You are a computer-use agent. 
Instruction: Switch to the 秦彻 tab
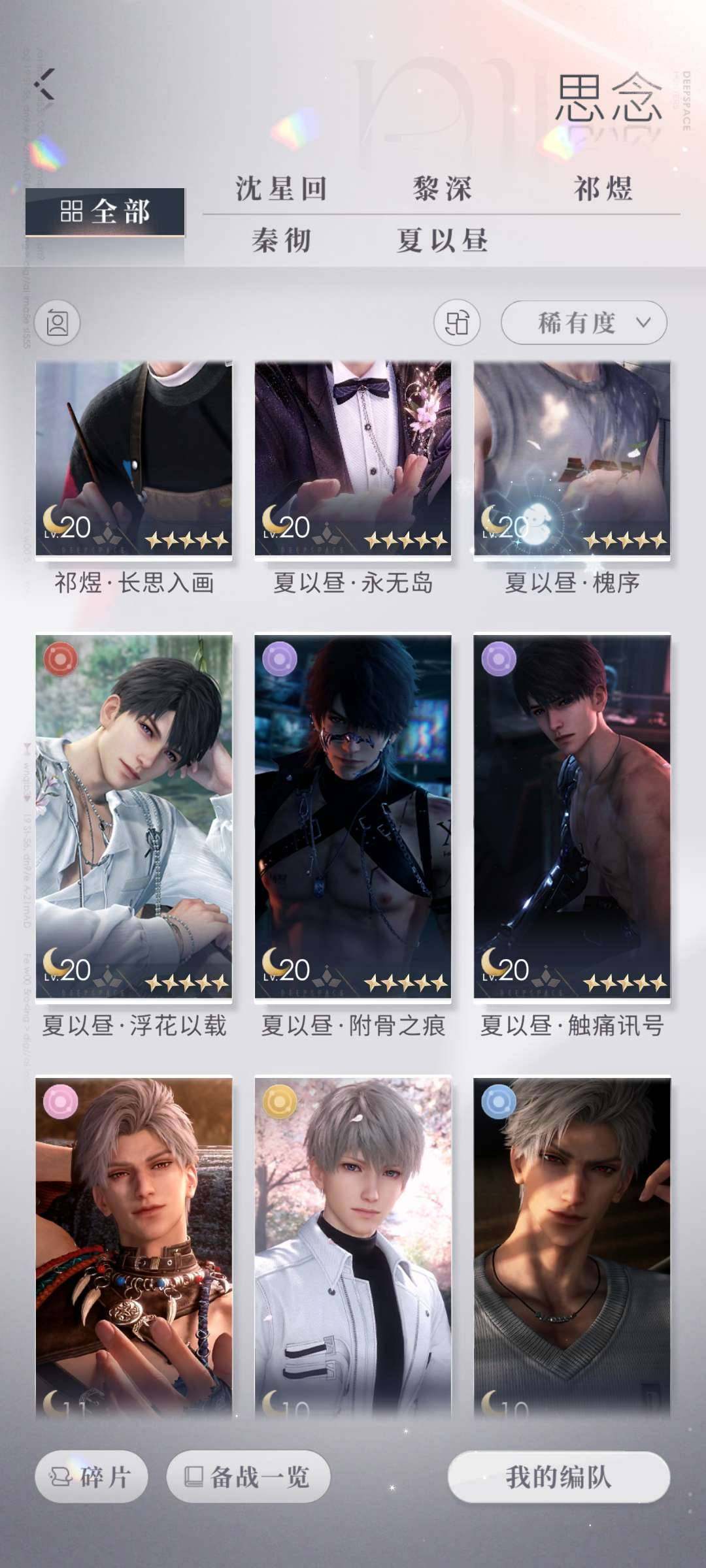pyautogui.click(x=281, y=240)
